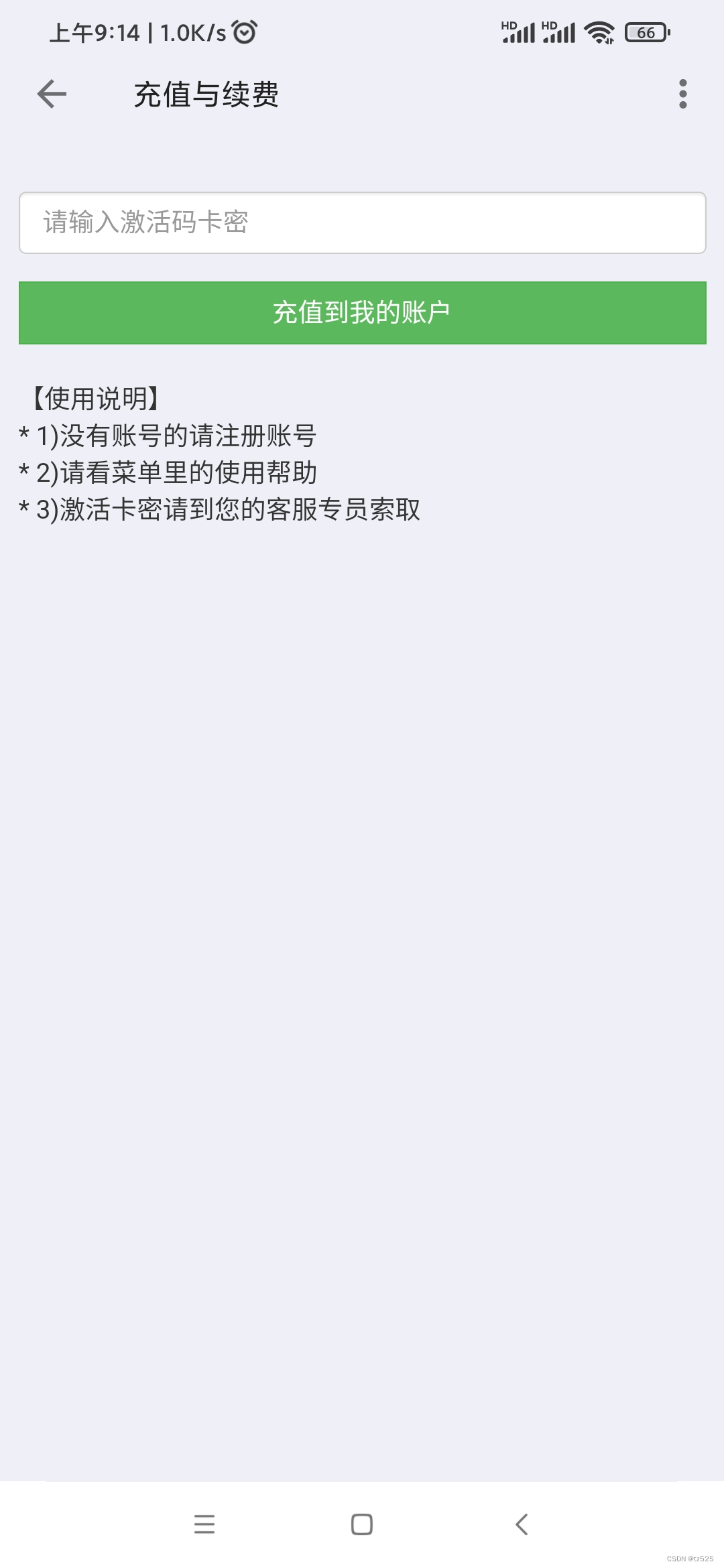Tap the tip about contacting customer service
724x1568 pixels.
[x=220, y=509]
